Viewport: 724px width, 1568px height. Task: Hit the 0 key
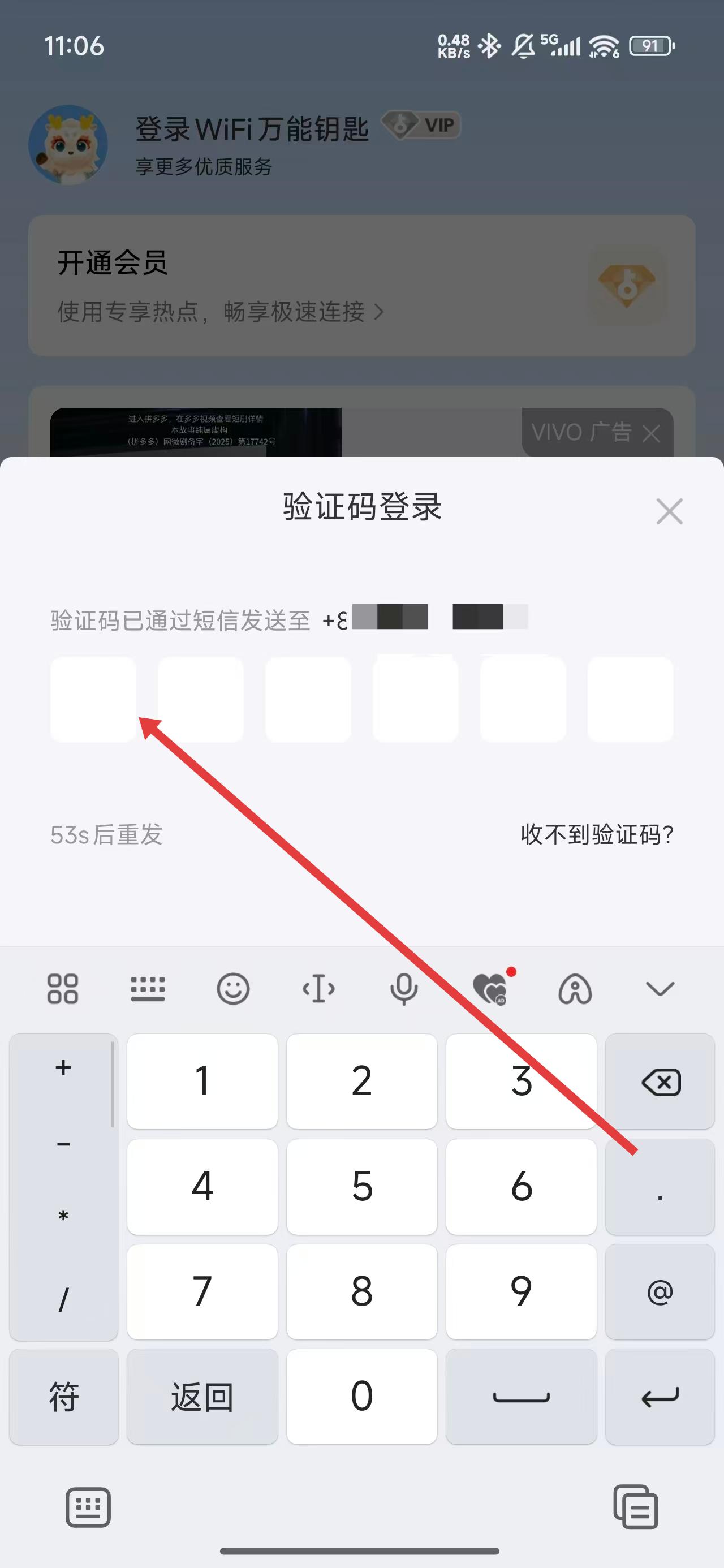click(x=361, y=1395)
